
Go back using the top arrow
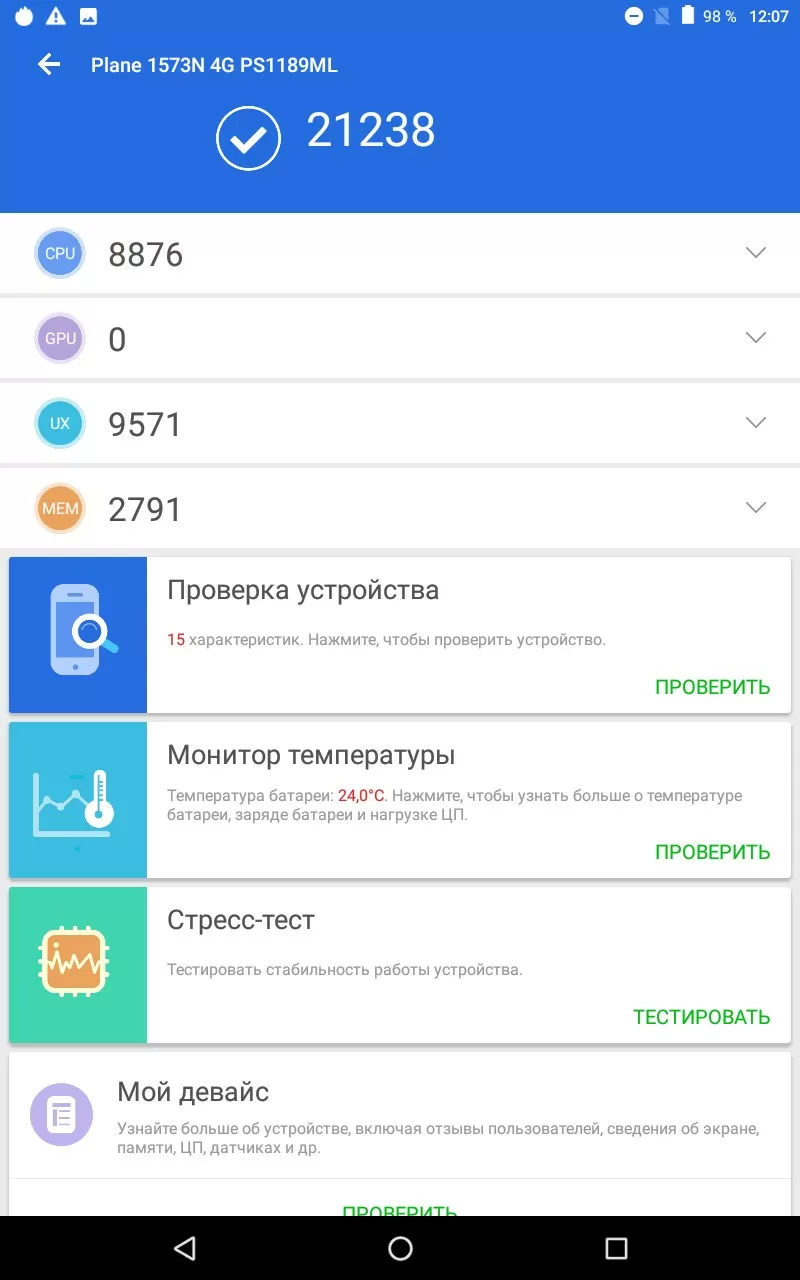pyautogui.click(x=49, y=65)
